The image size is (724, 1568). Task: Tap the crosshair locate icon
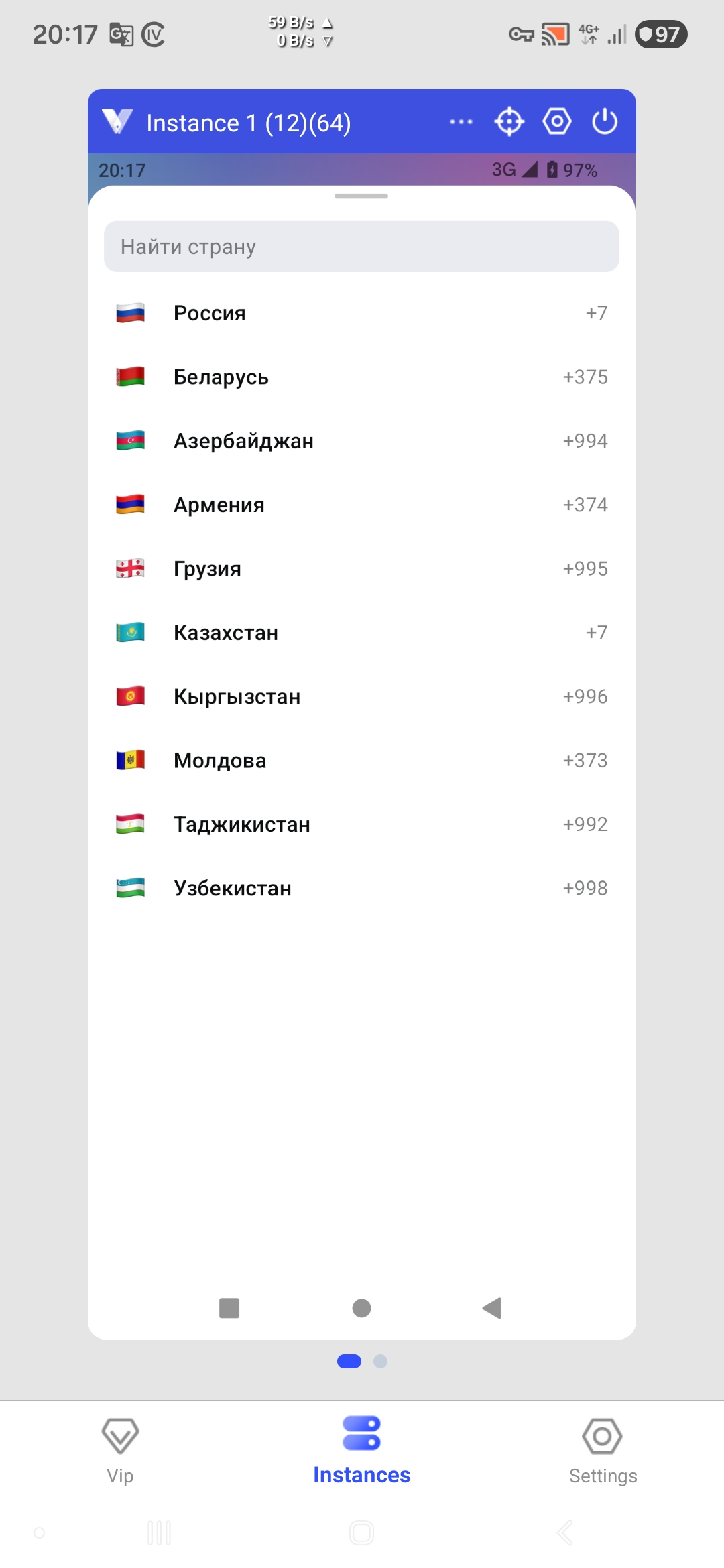click(x=509, y=122)
